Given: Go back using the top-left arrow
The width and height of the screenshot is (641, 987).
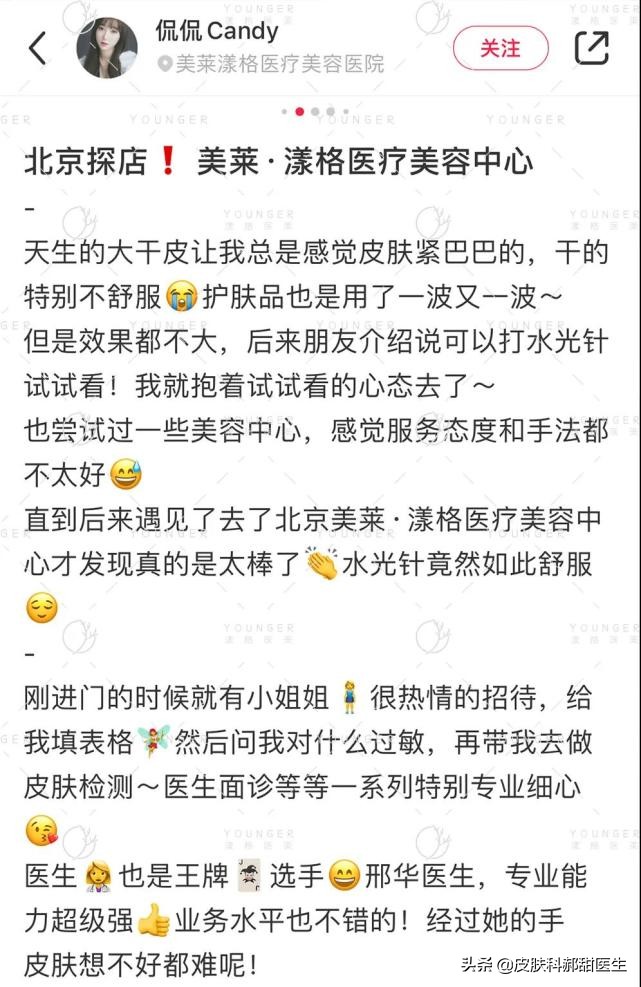Looking at the screenshot, I should (x=38, y=48).
